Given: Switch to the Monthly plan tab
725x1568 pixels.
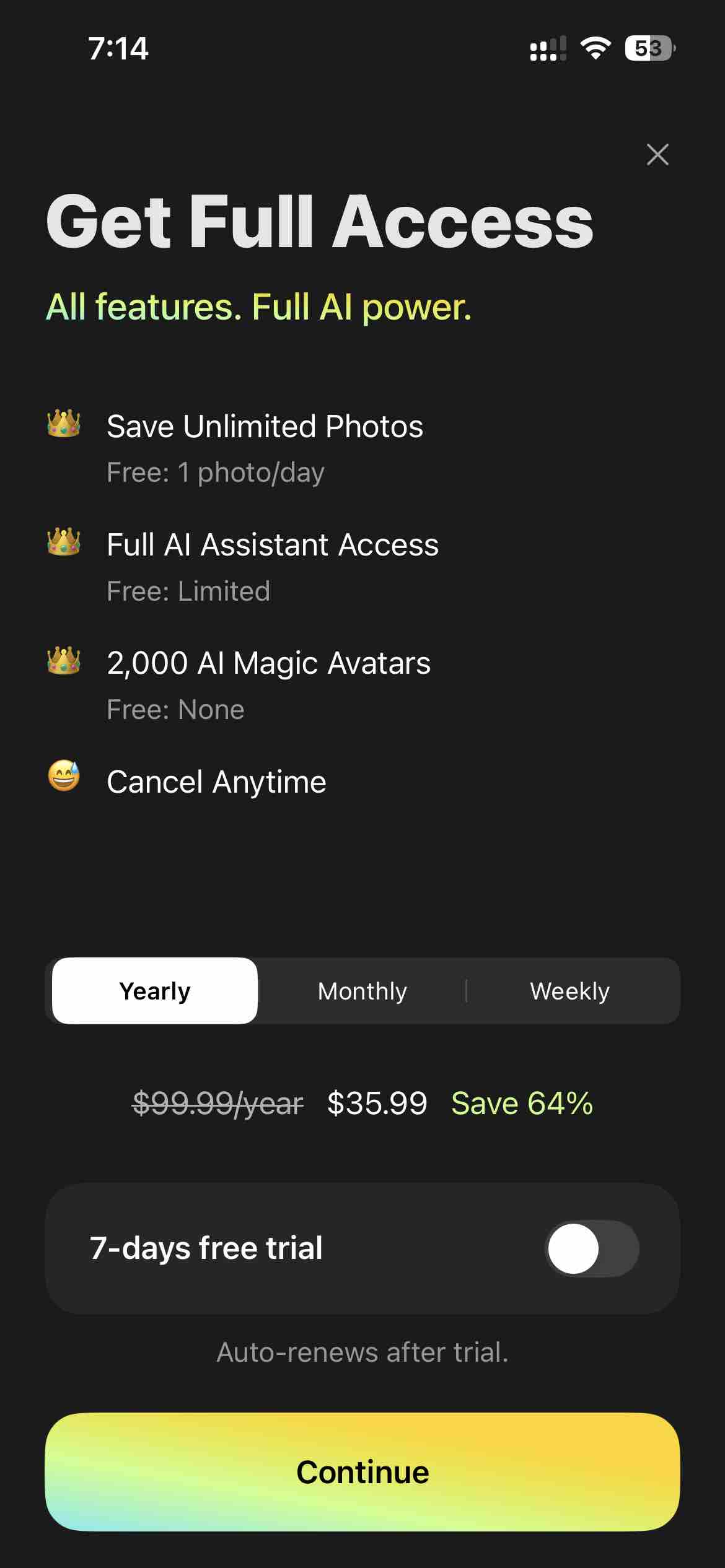Looking at the screenshot, I should pyautogui.click(x=362, y=990).
